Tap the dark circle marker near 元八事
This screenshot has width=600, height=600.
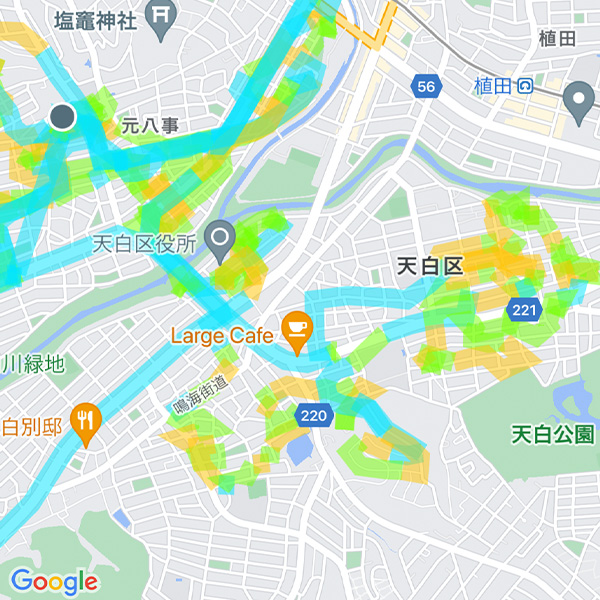click(x=63, y=117)
